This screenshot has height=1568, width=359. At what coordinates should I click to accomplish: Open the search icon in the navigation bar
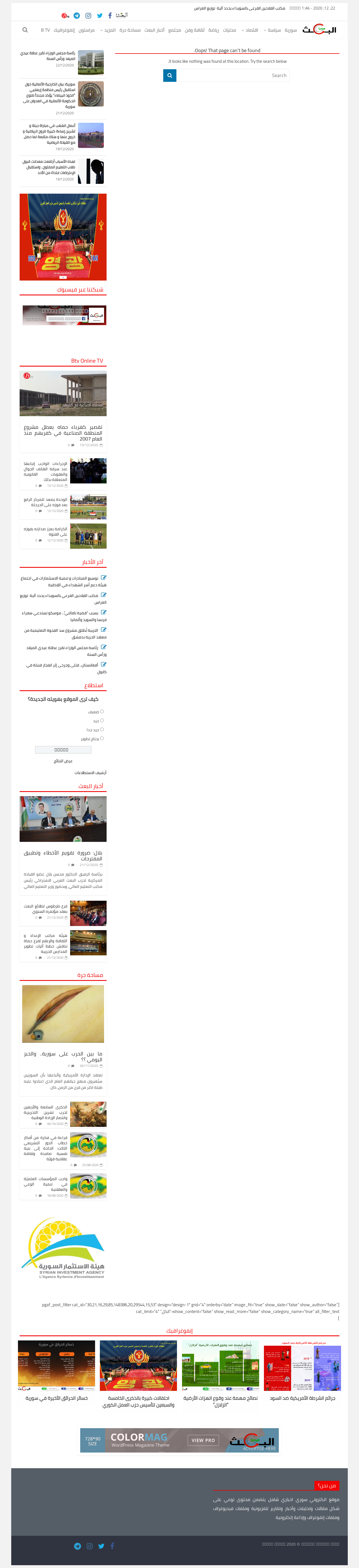(x=25, y=30)
